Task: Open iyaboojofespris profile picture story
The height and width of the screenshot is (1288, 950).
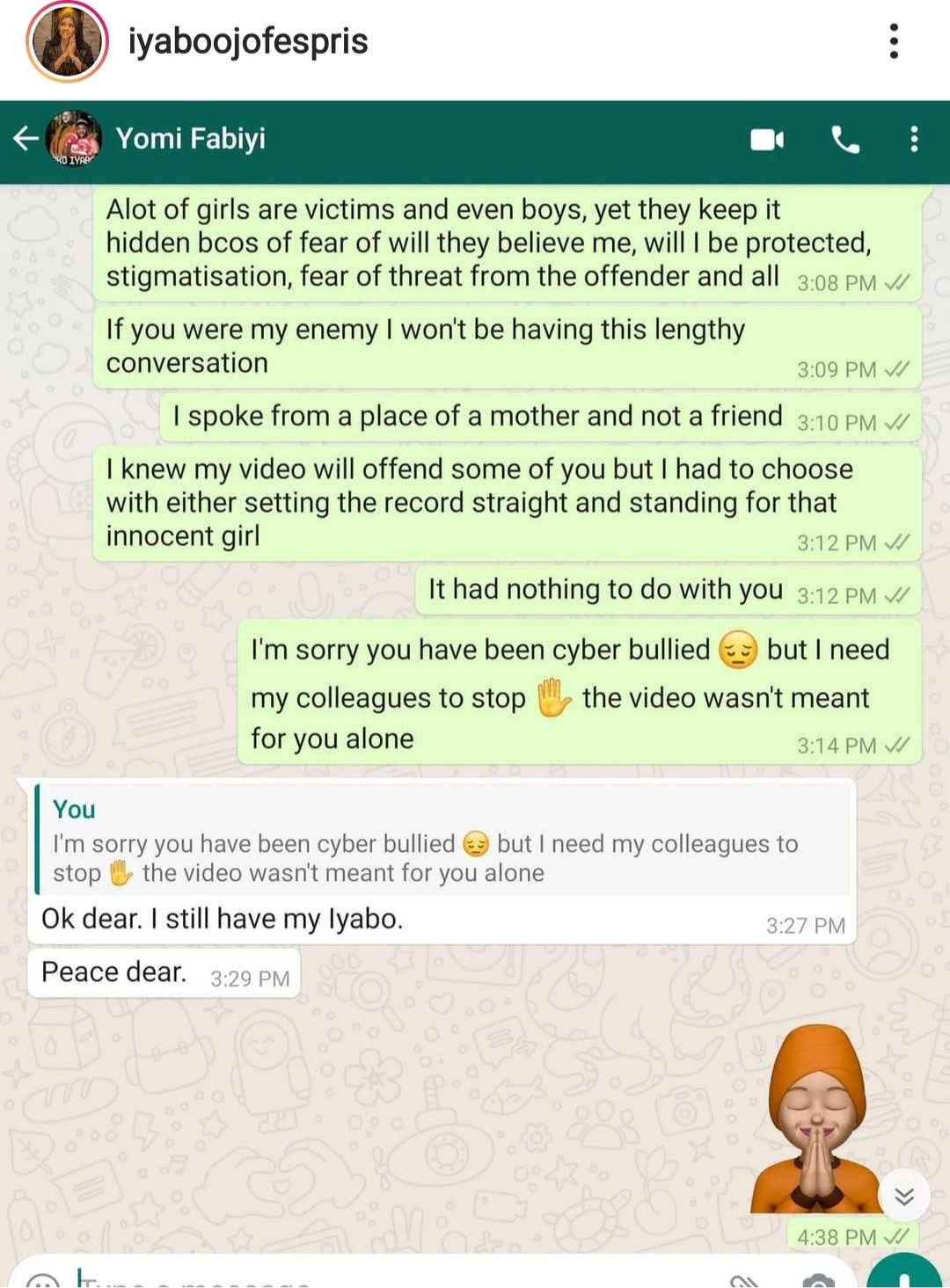Action: (67, 42)
